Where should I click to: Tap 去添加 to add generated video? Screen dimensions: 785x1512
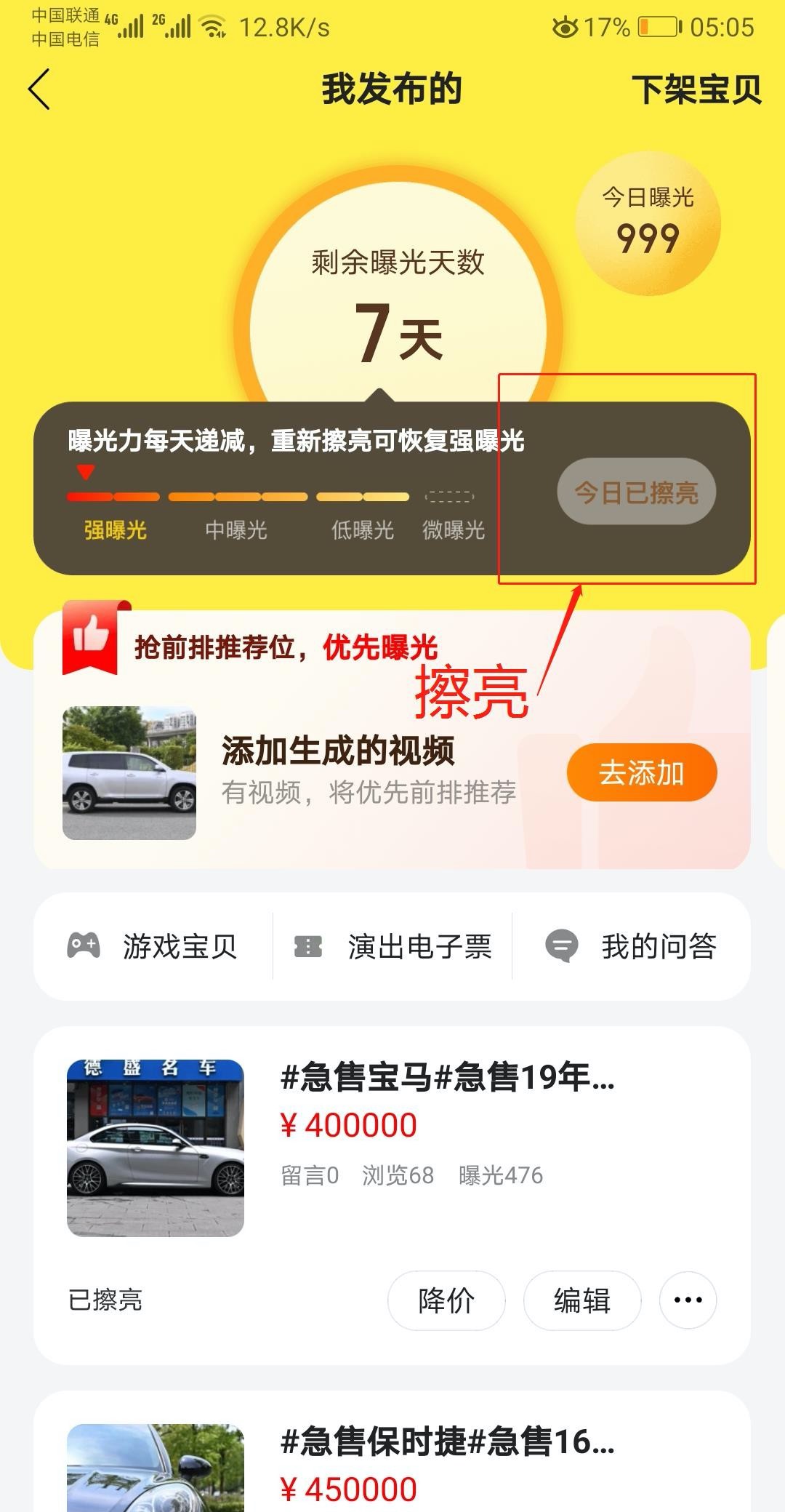coord(641,773)
